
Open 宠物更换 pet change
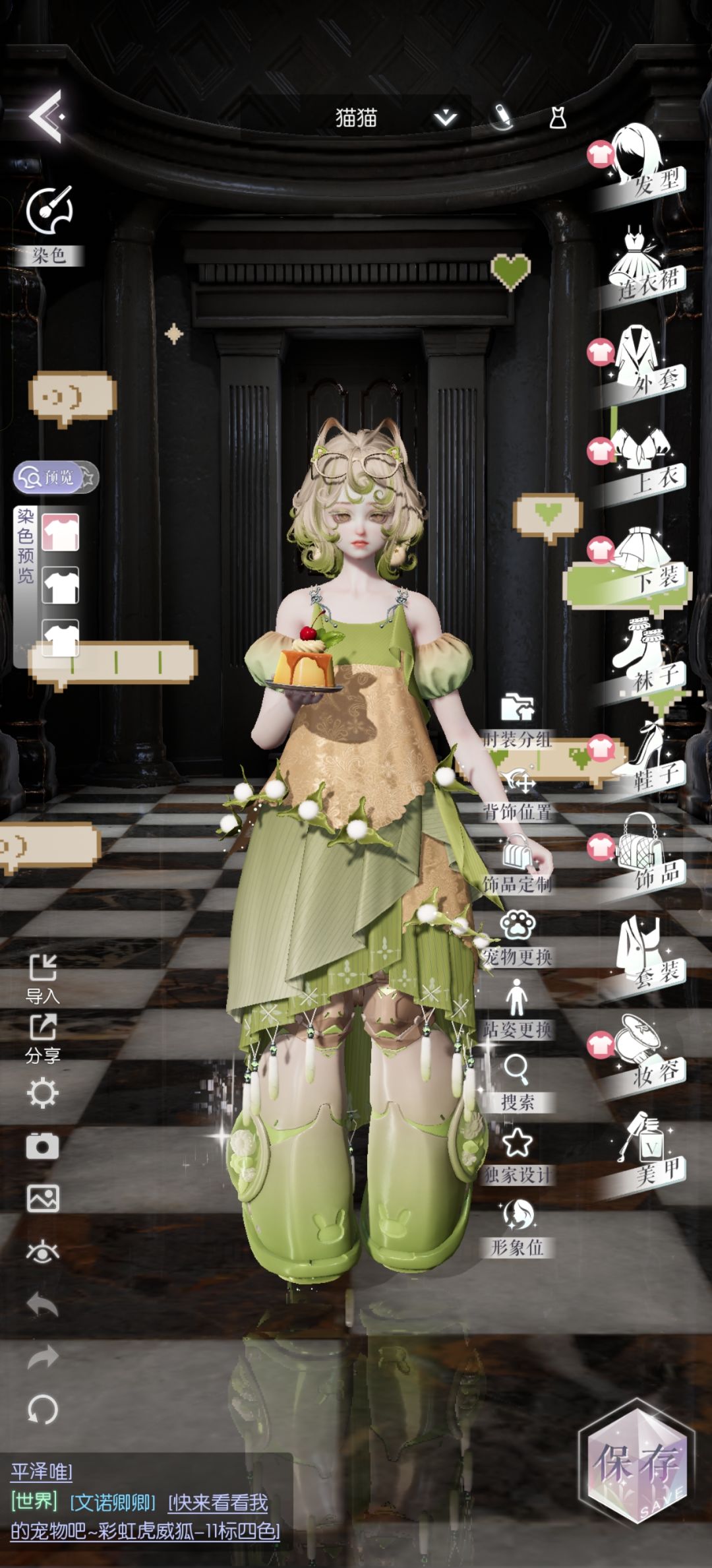pos(517,937)
